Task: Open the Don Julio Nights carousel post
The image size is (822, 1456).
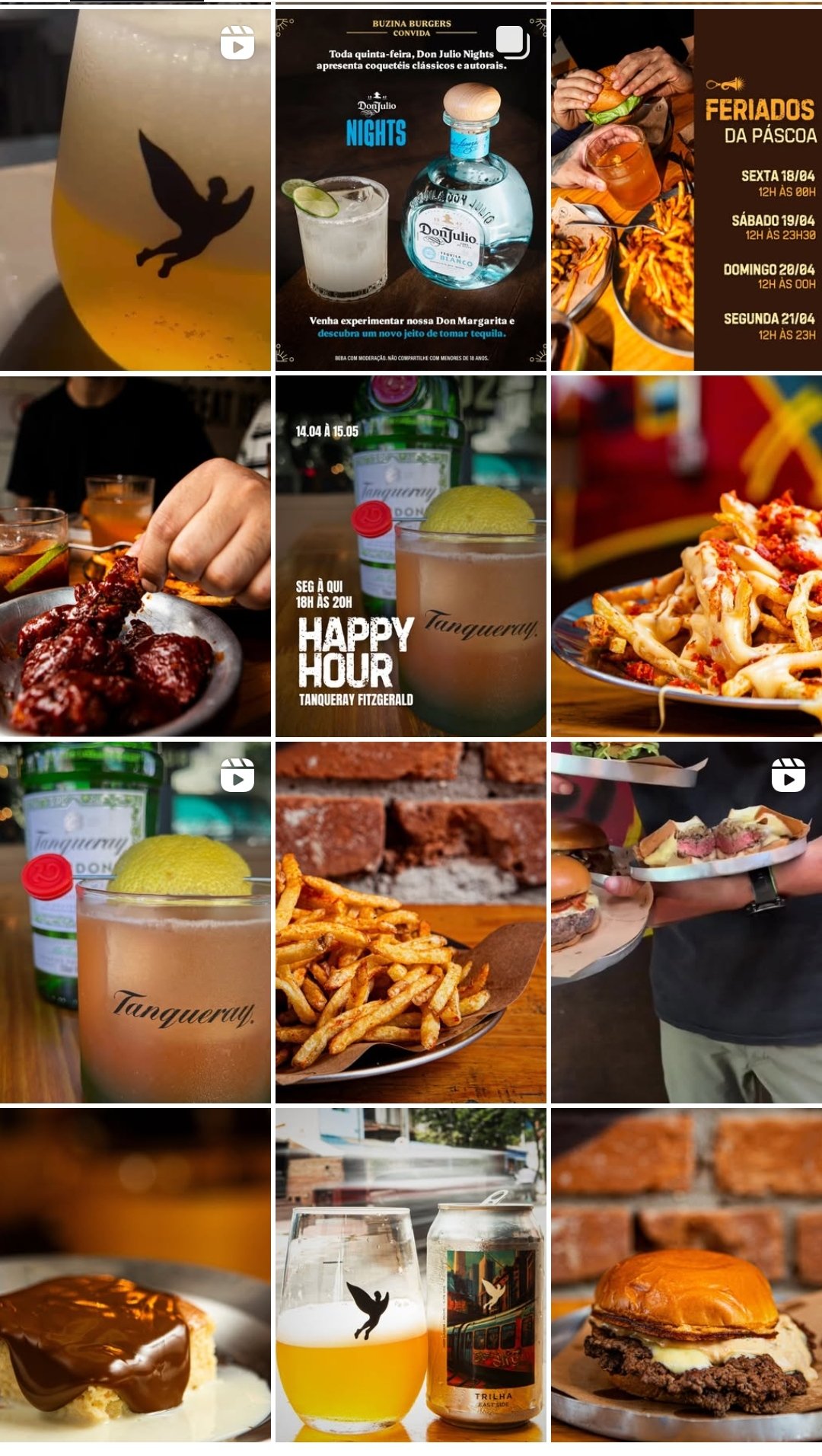Action: point(411,190)
